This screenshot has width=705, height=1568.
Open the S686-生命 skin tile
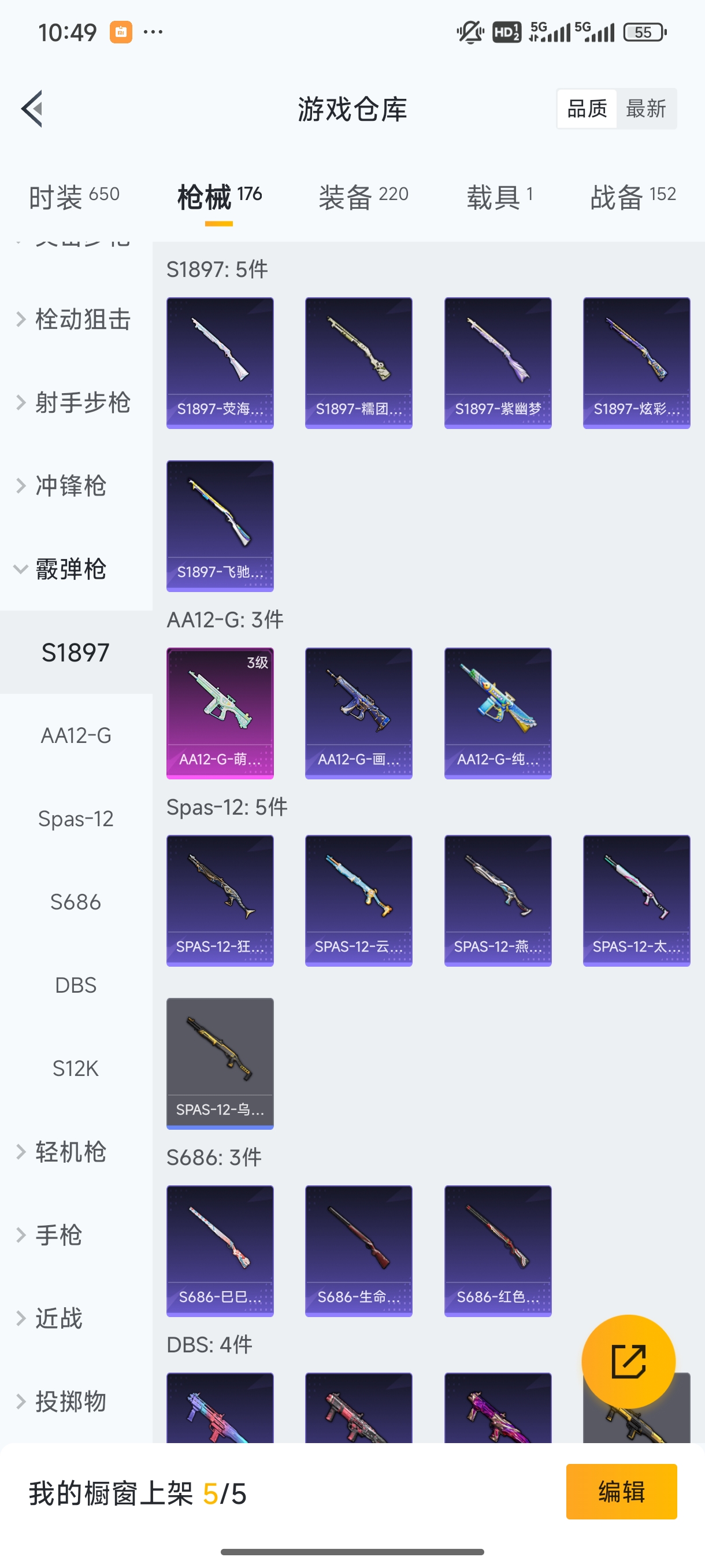(x=358, y=1251)
